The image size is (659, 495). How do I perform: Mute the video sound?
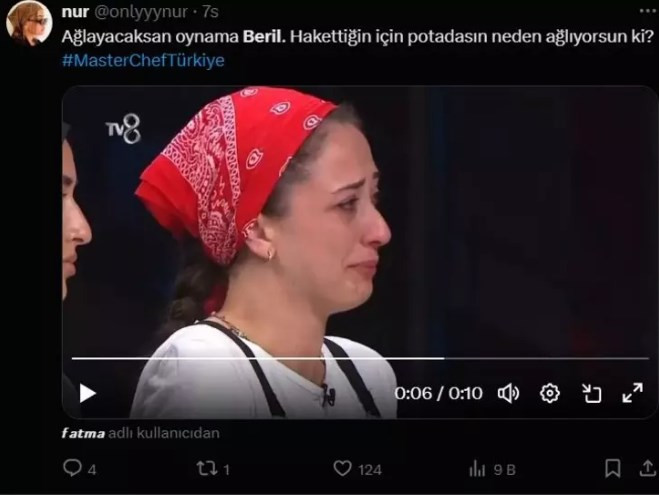tap(508, 393)
